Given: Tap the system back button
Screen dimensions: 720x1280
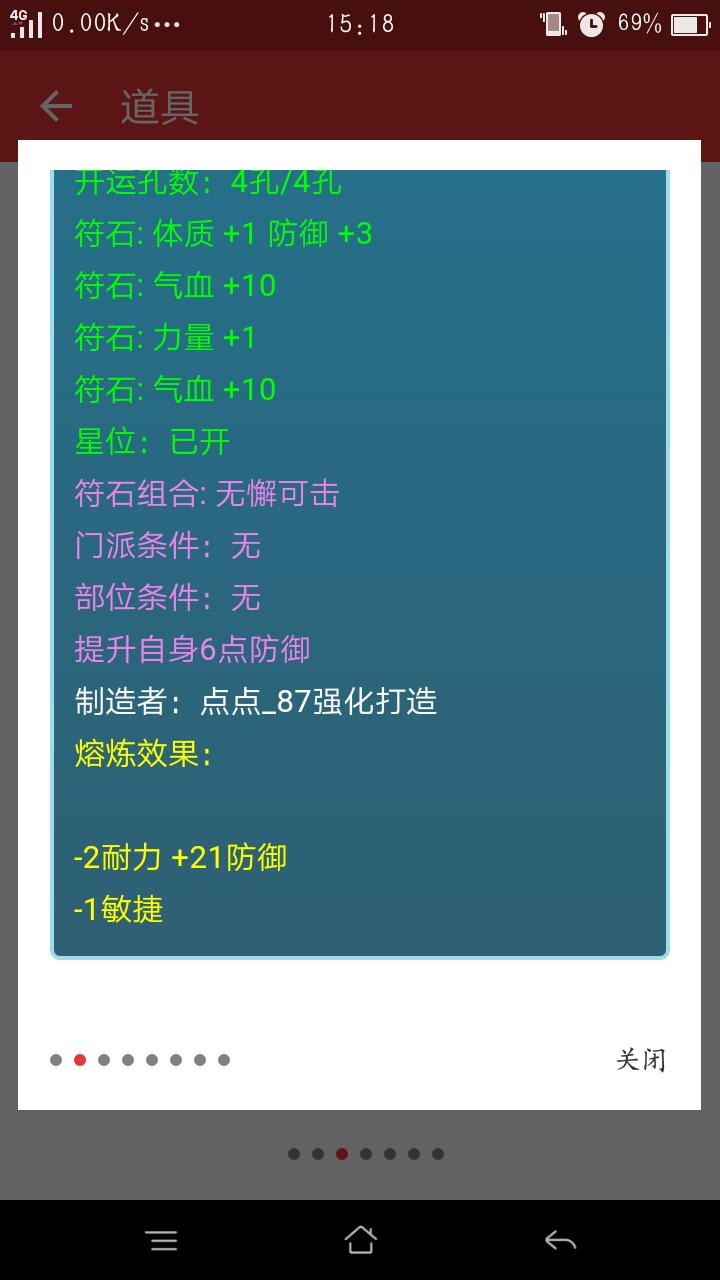Looking at the screenshot, I should point(560,1240).
